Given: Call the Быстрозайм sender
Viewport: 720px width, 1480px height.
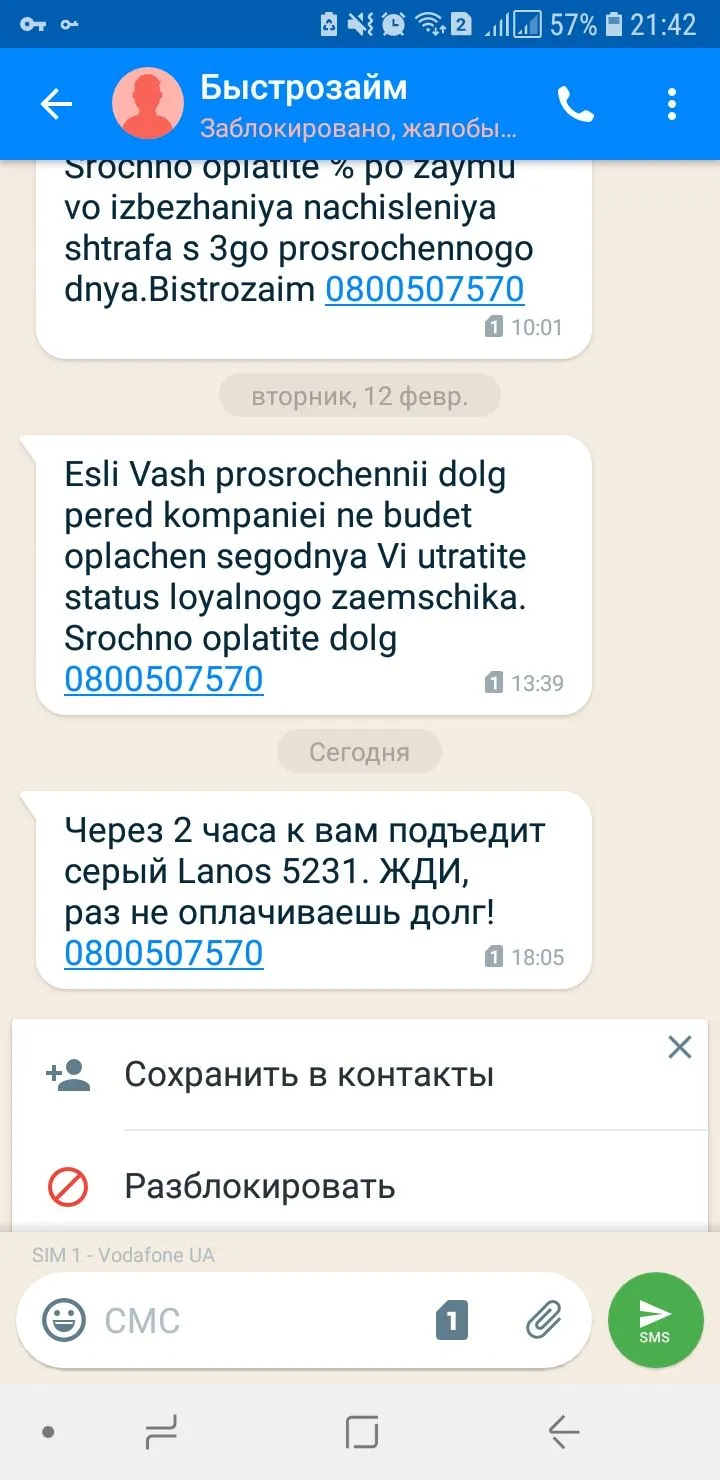Looking at the screenshot, I should point(575,104).
